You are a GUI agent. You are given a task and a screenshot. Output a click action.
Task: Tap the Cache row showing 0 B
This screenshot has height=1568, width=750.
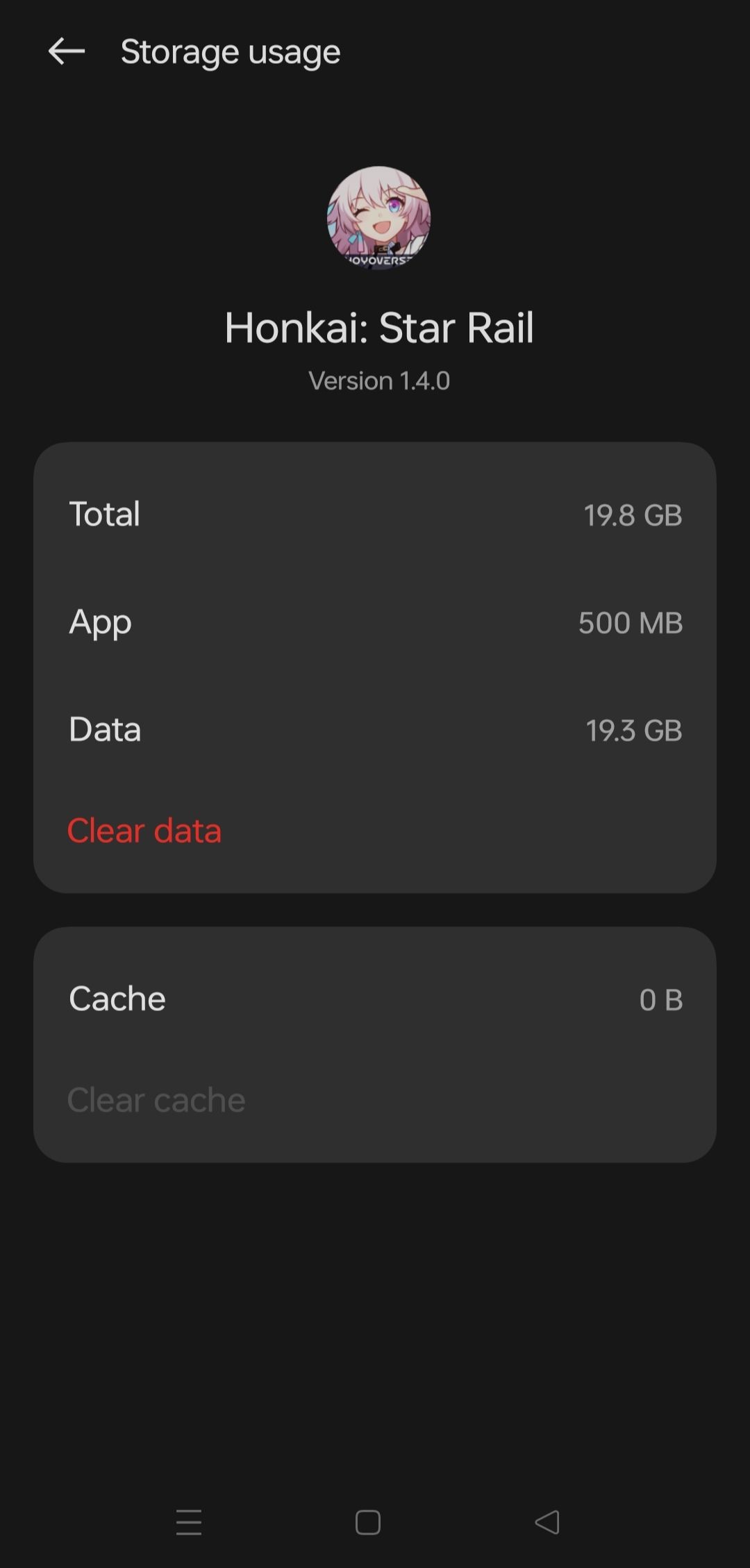coord(375,998)
